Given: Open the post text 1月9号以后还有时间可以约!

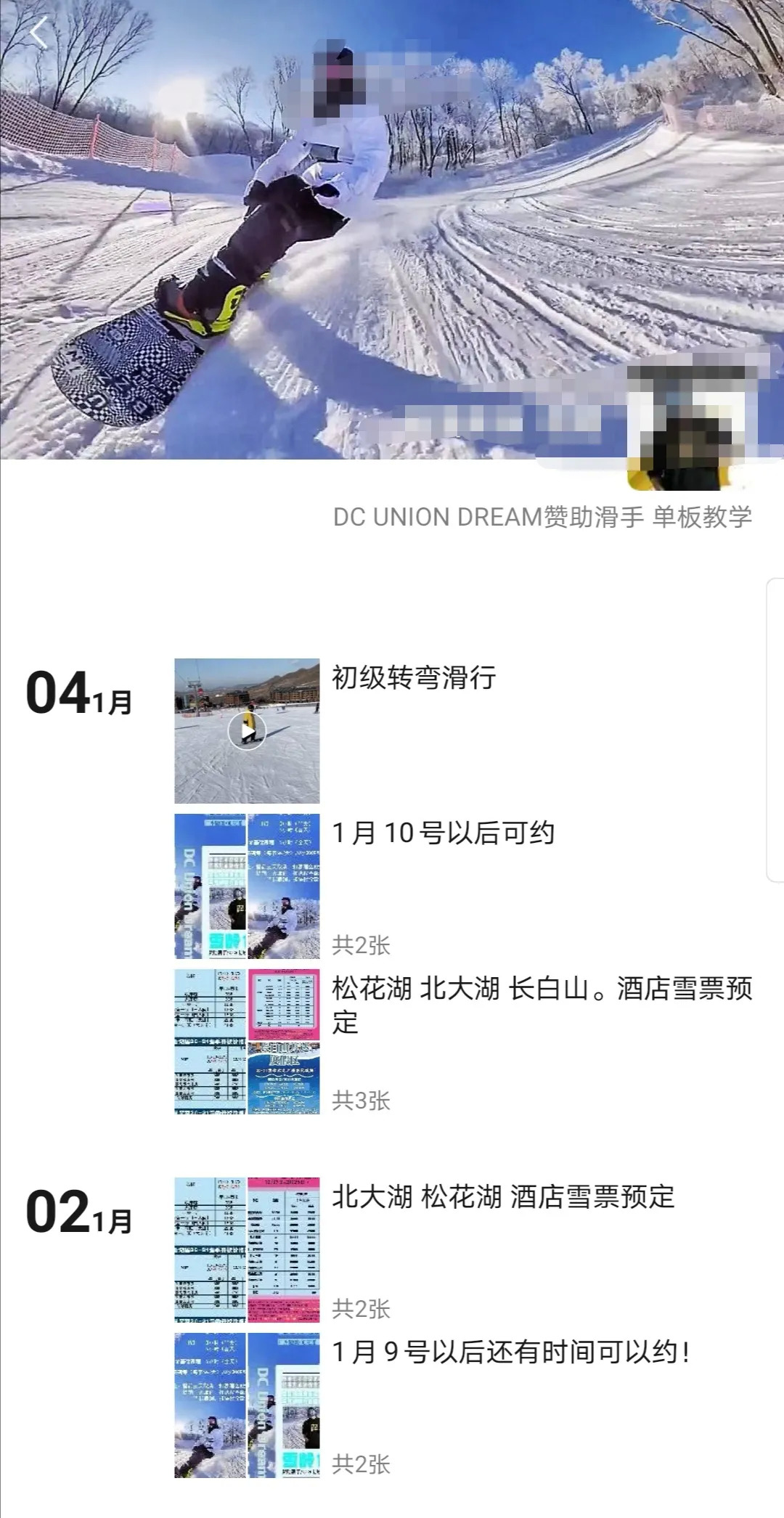Looking at the screenshot, I should tap(510, 1352).
